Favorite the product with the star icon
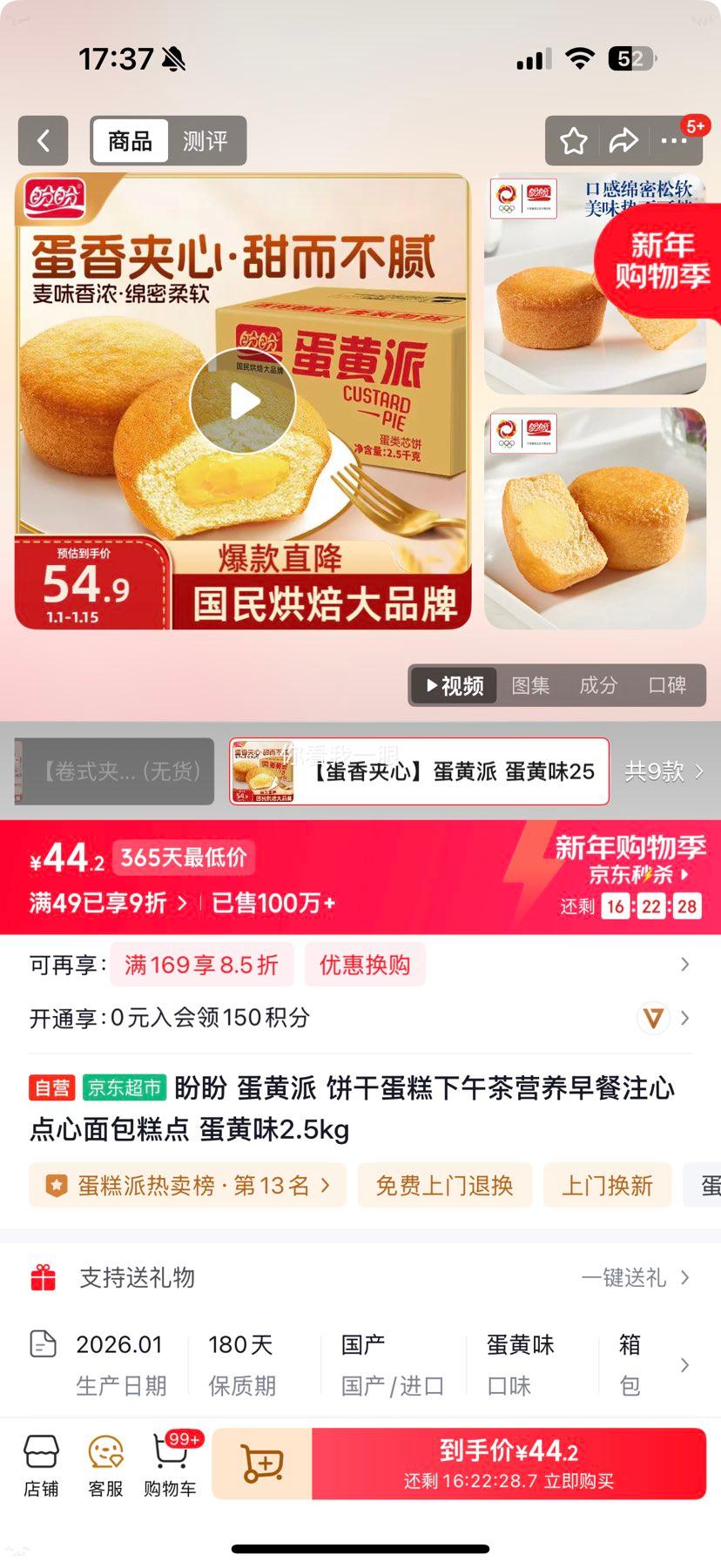 pos(573,139)
